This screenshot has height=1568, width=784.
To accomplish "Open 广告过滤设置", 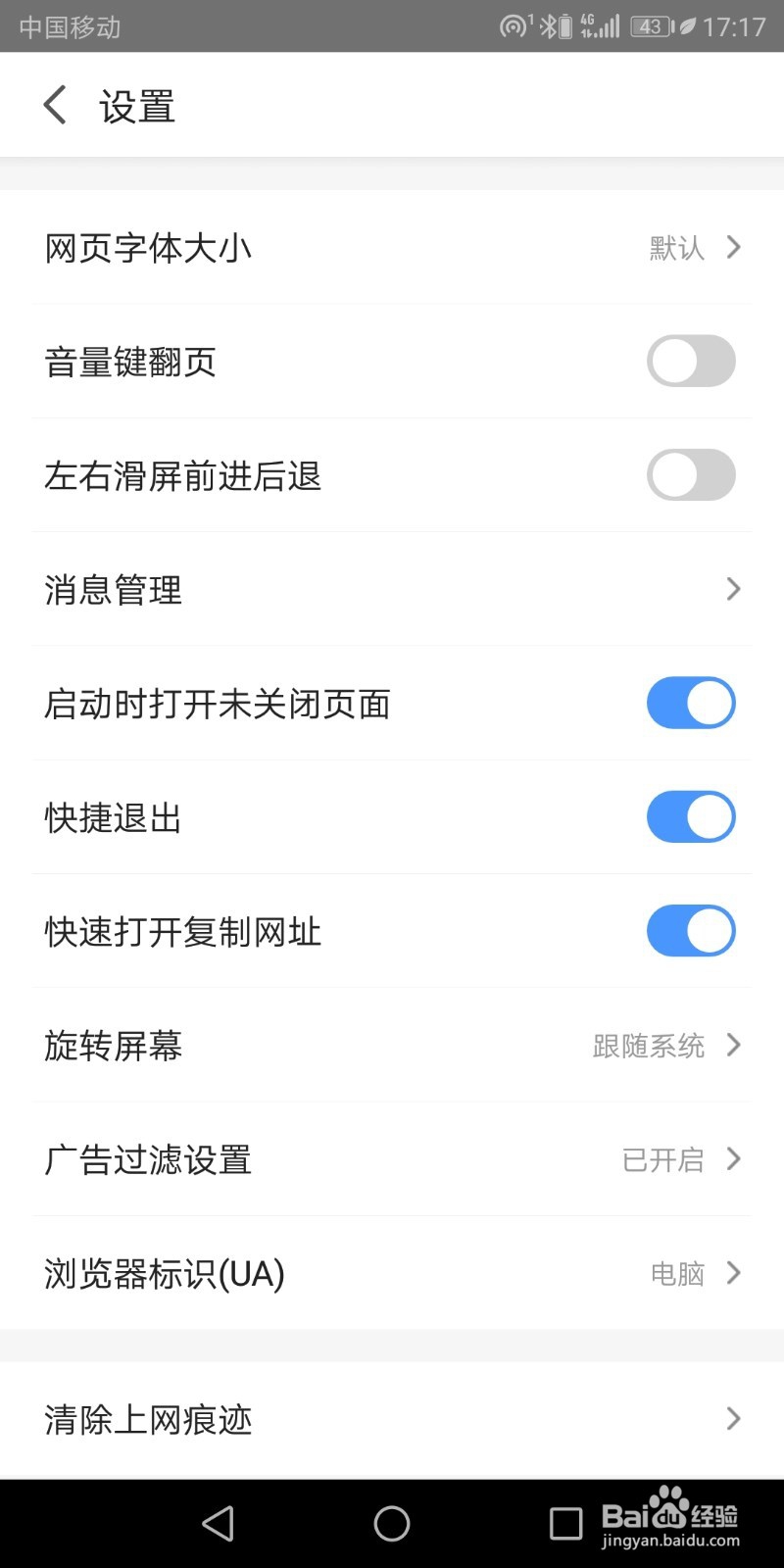I will coord(392,1159).
